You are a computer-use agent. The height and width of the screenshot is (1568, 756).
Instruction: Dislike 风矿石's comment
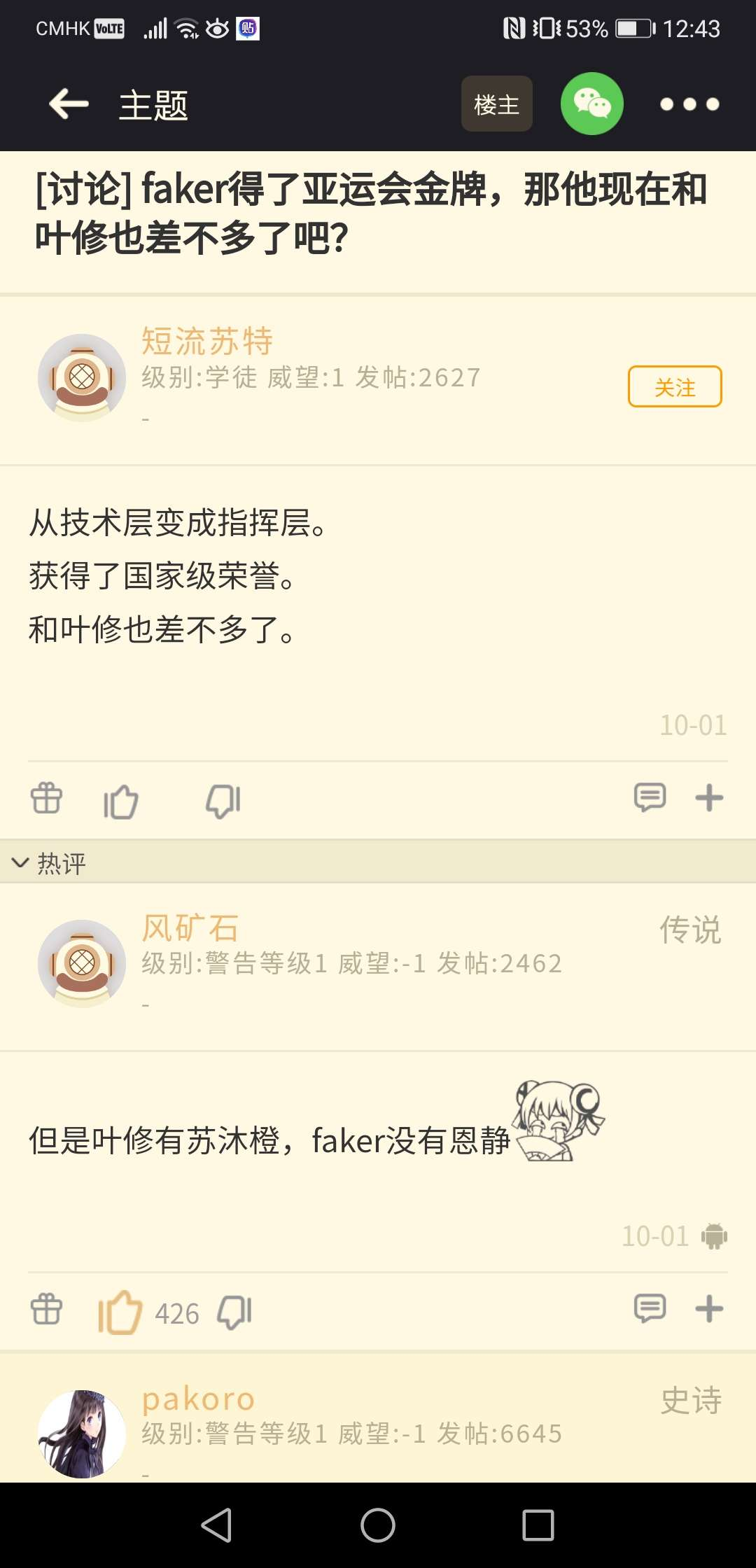[x=234, y=1312]
